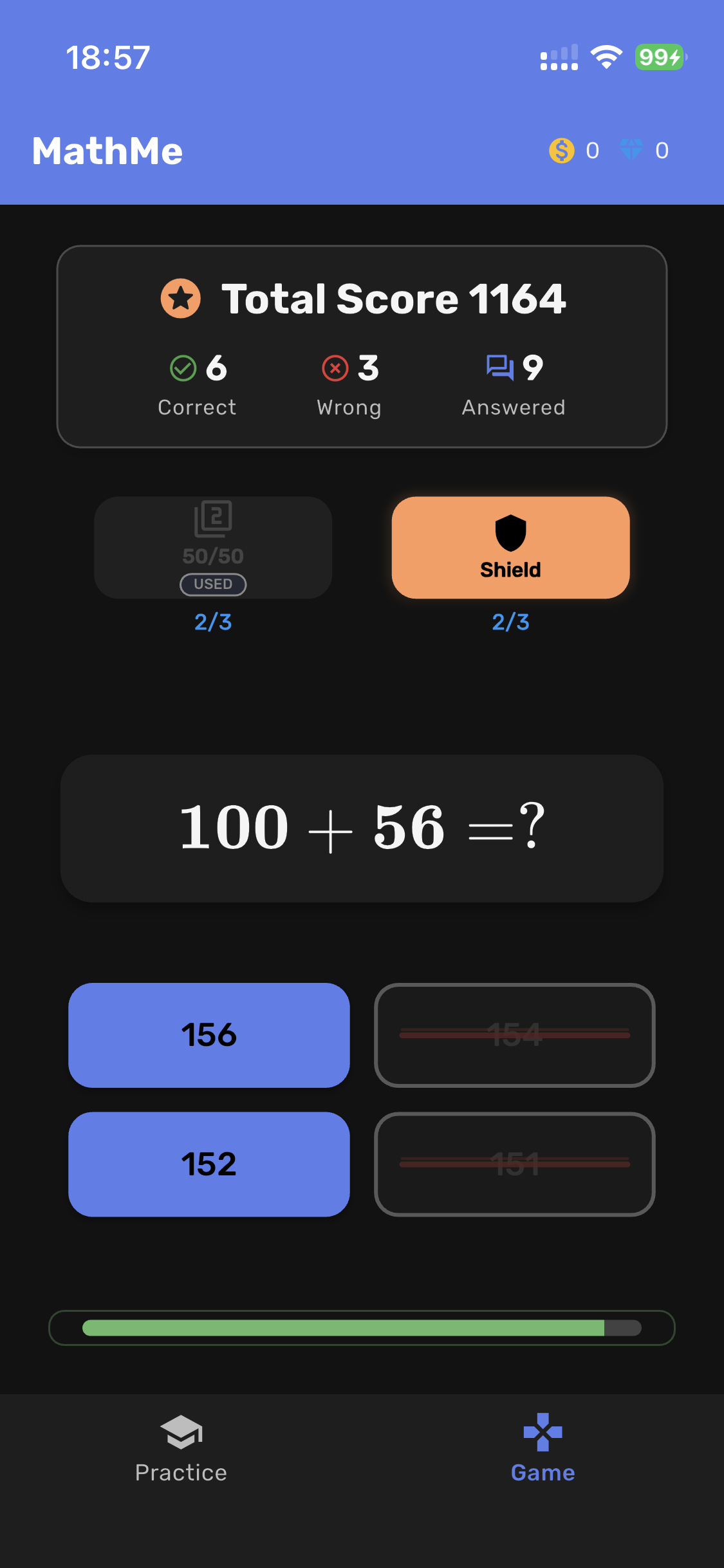Image resolution: width=724 pixels, height=1568 pixels.
Task: Select answer 156
Action: click(x=209, y=1034)
